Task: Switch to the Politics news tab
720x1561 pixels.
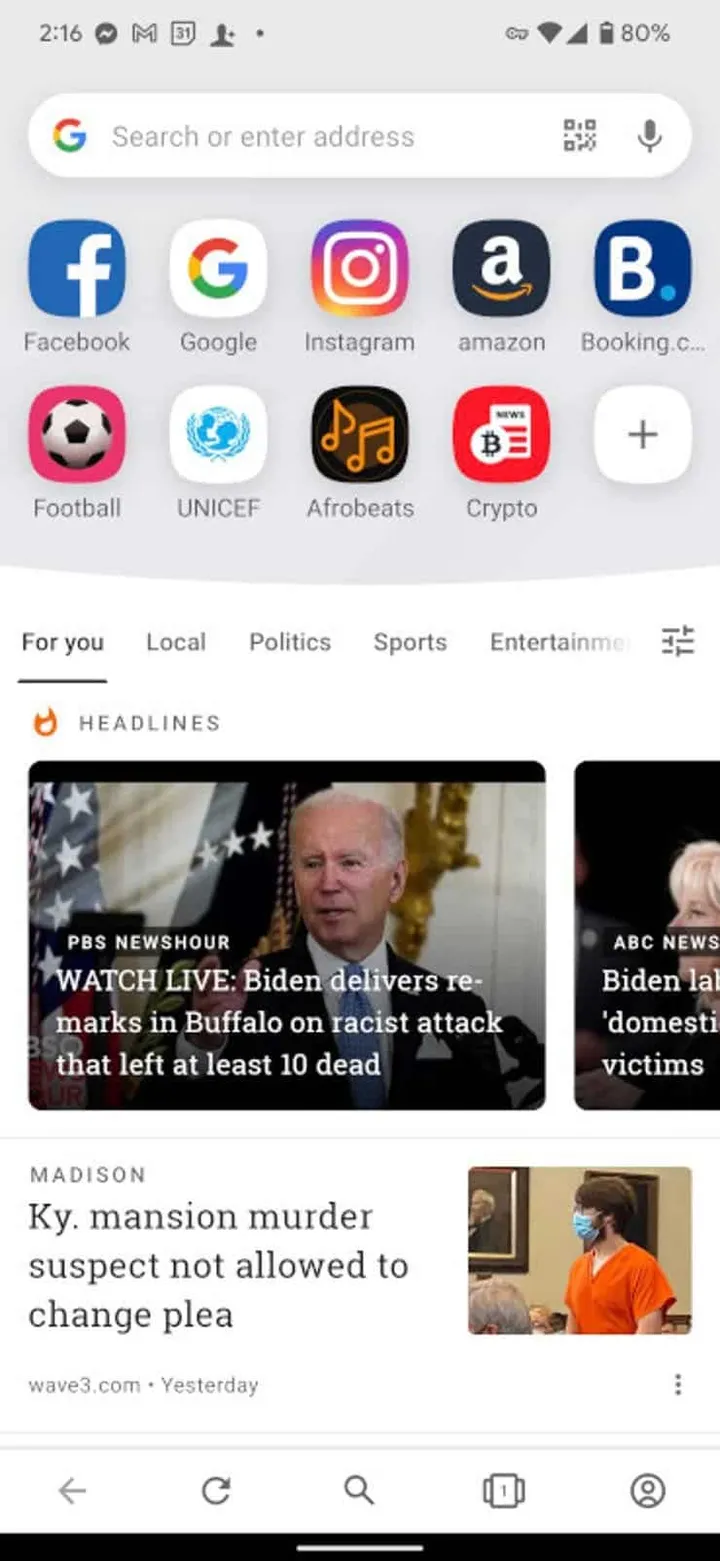Action: click(289, 643)
